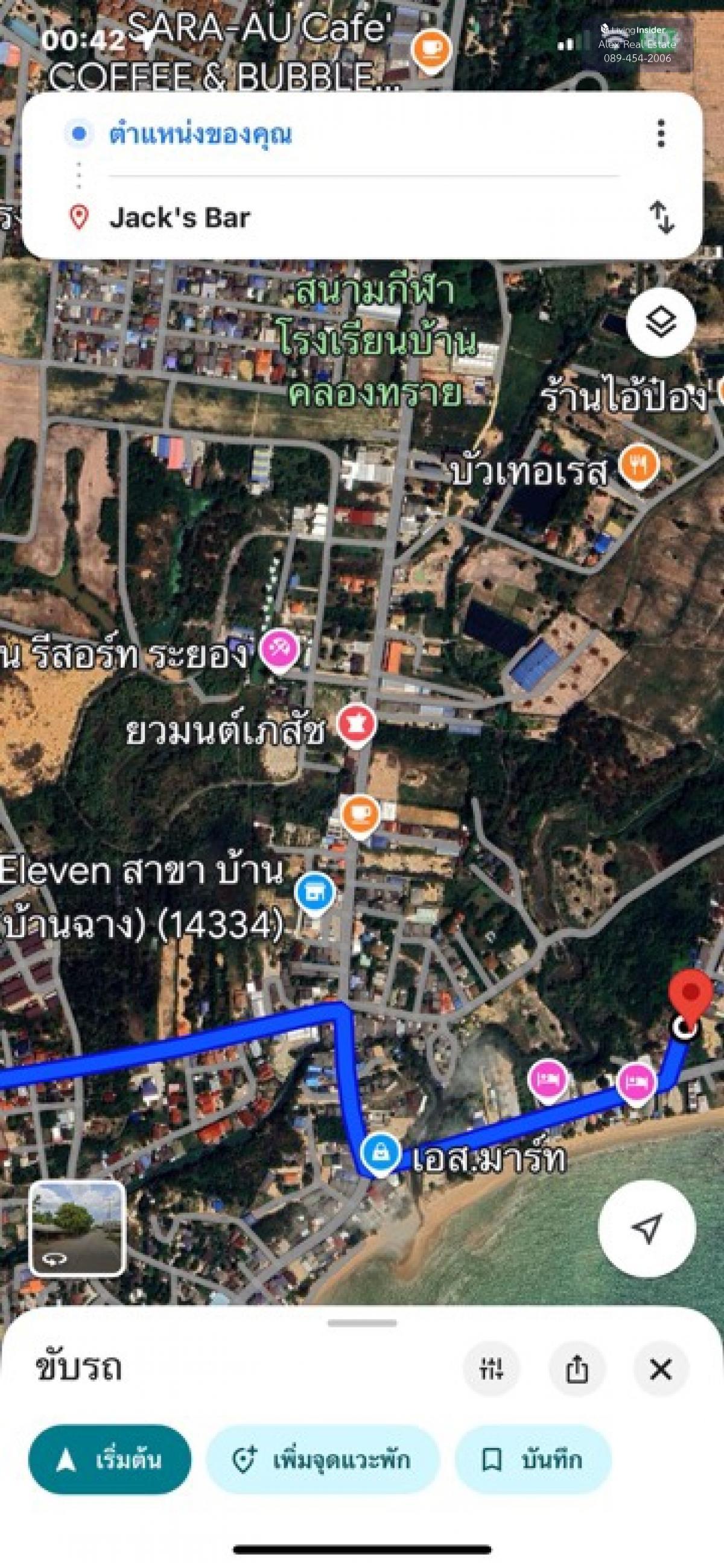Share these directions

(576, 1370)
